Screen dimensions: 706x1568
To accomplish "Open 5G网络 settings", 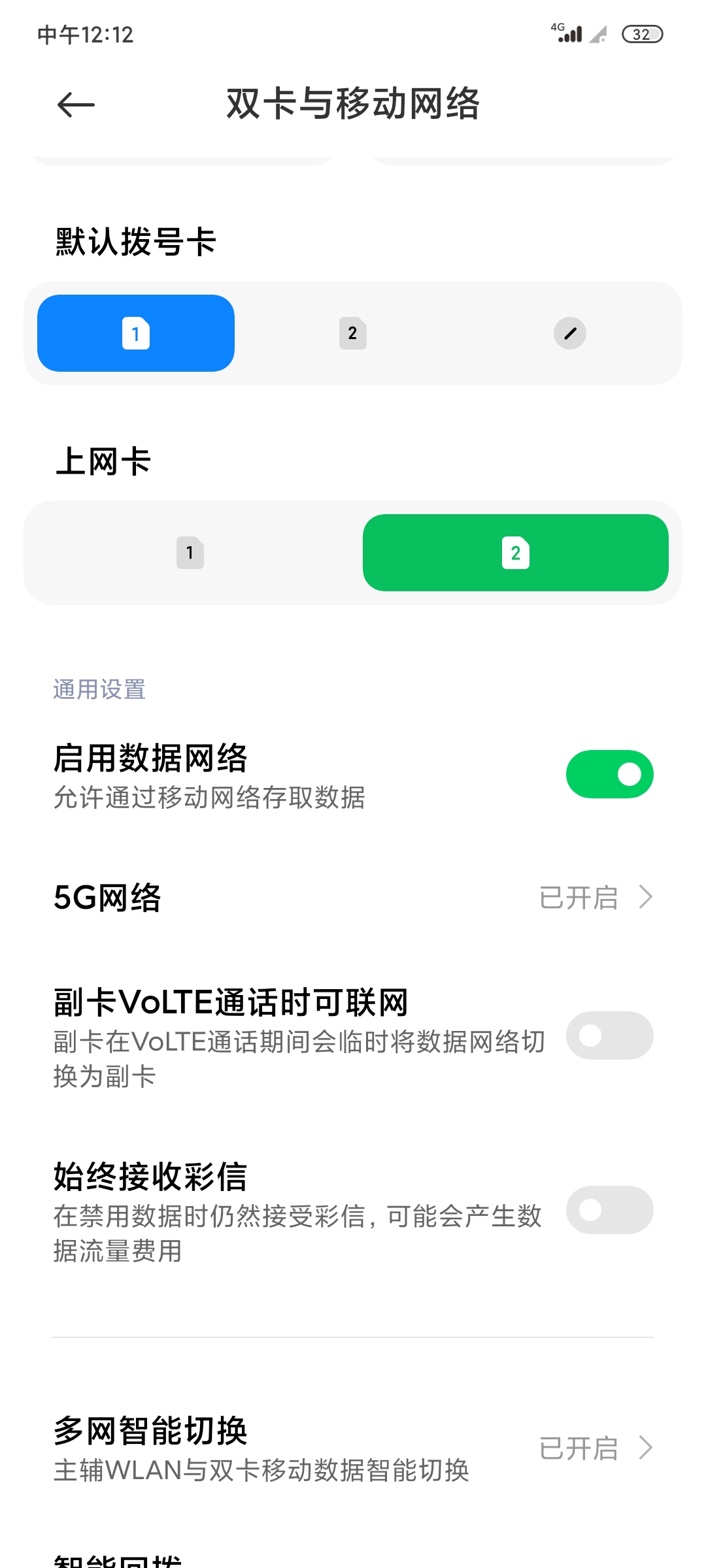I will [x=353, y=897].
